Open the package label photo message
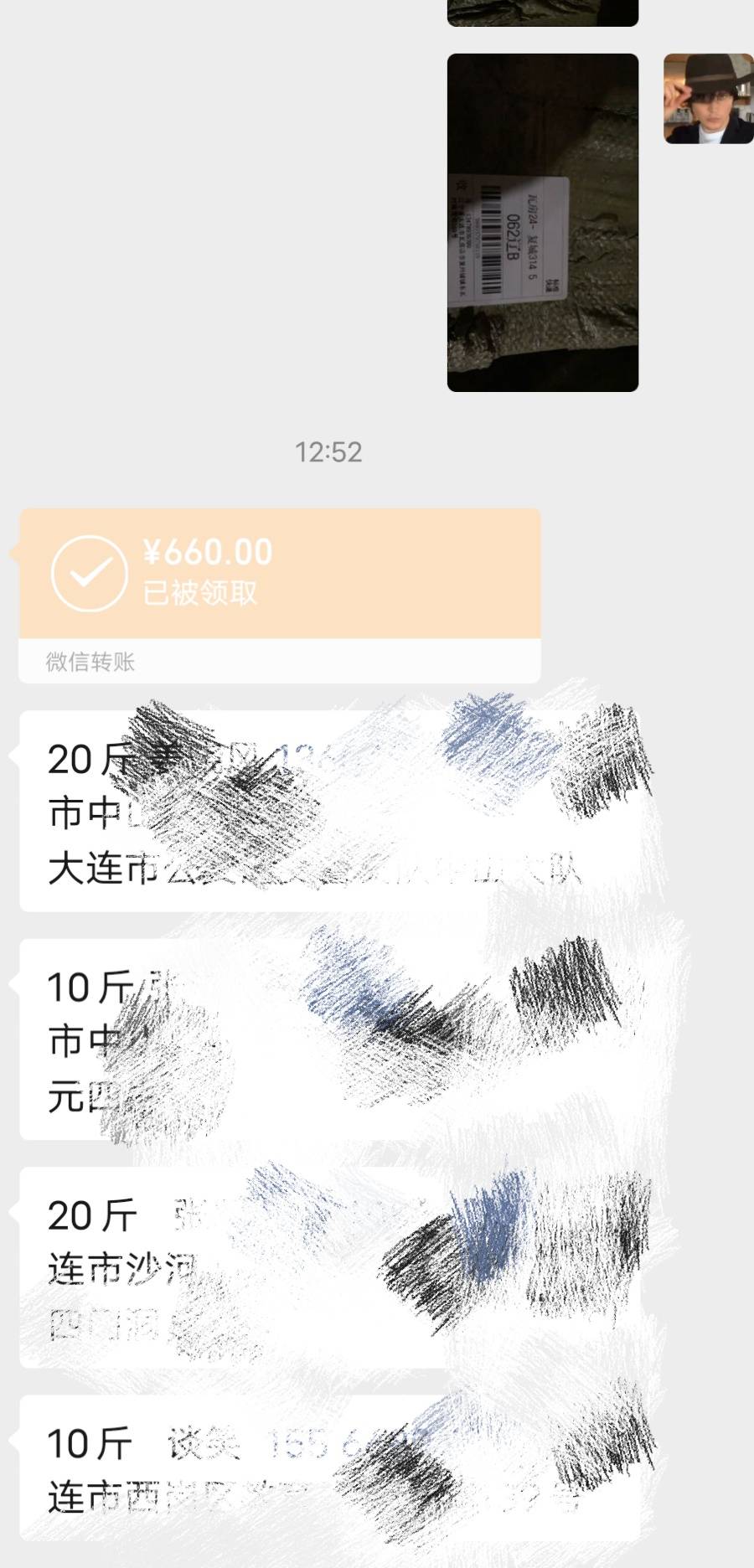Viewport: 754px width, 1568px height. point(542,223)
